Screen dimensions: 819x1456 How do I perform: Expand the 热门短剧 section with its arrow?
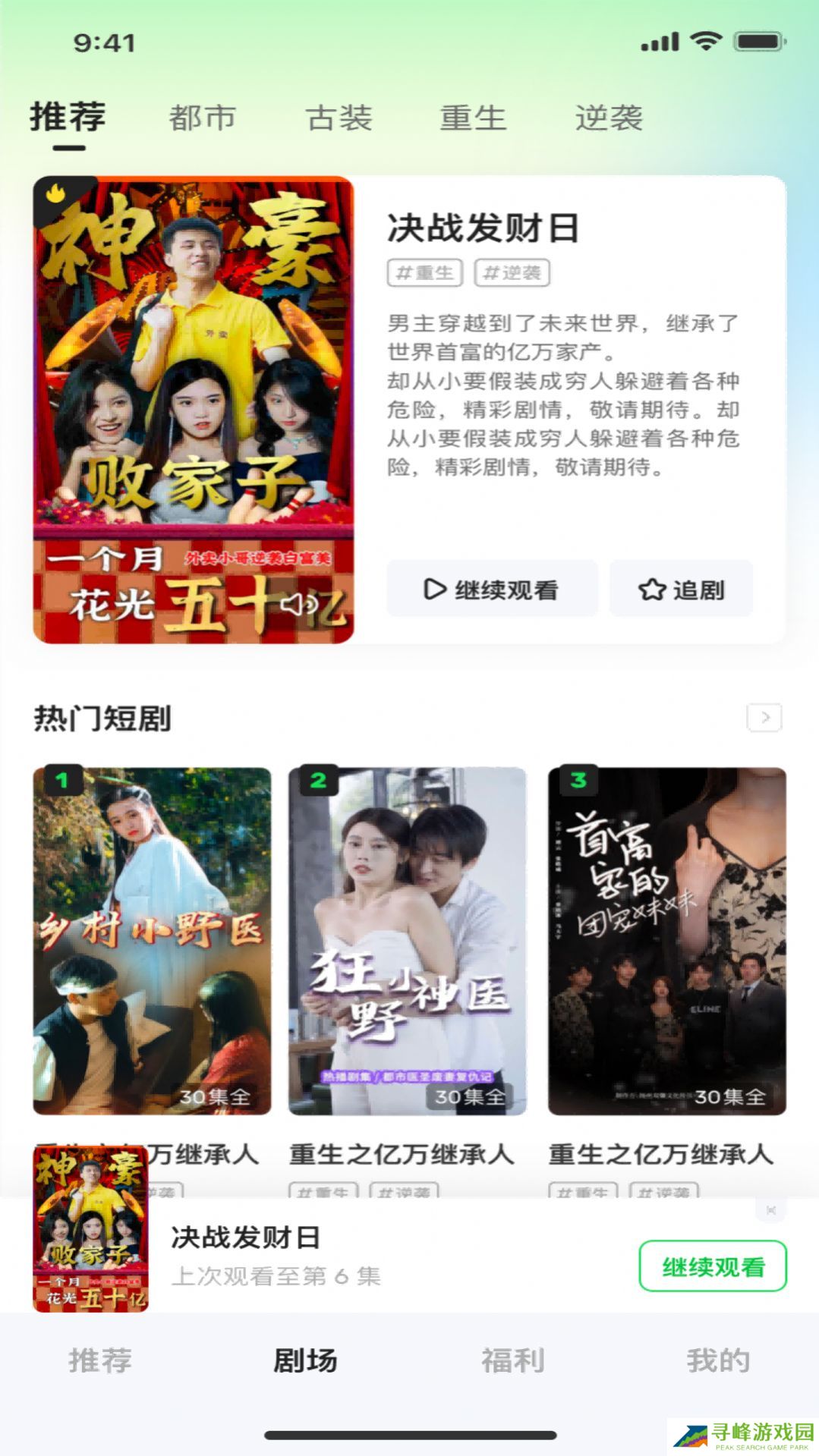click(764, 717)
